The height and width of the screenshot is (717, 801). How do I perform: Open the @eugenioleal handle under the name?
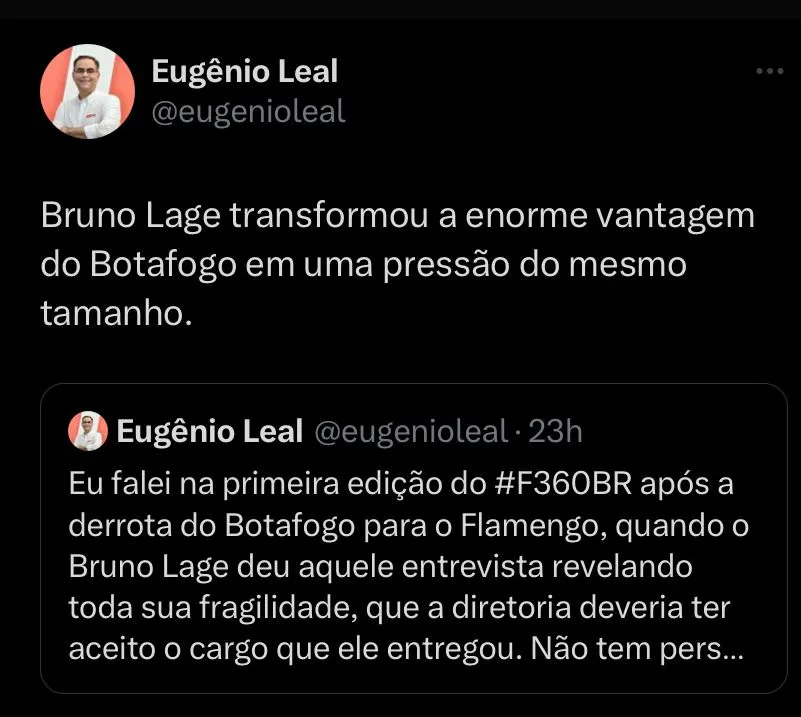pos(248,113)
